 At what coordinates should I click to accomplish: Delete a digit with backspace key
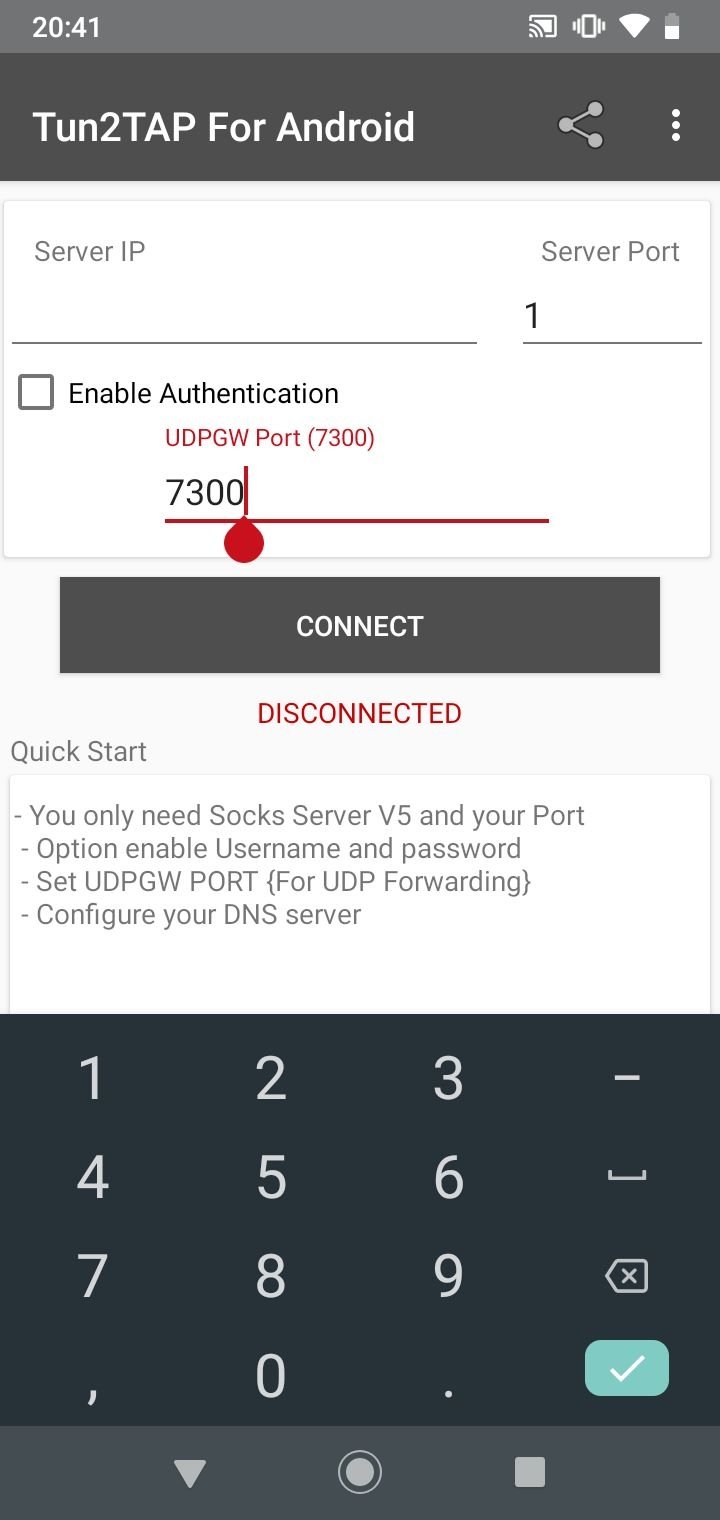point(627,1276)
